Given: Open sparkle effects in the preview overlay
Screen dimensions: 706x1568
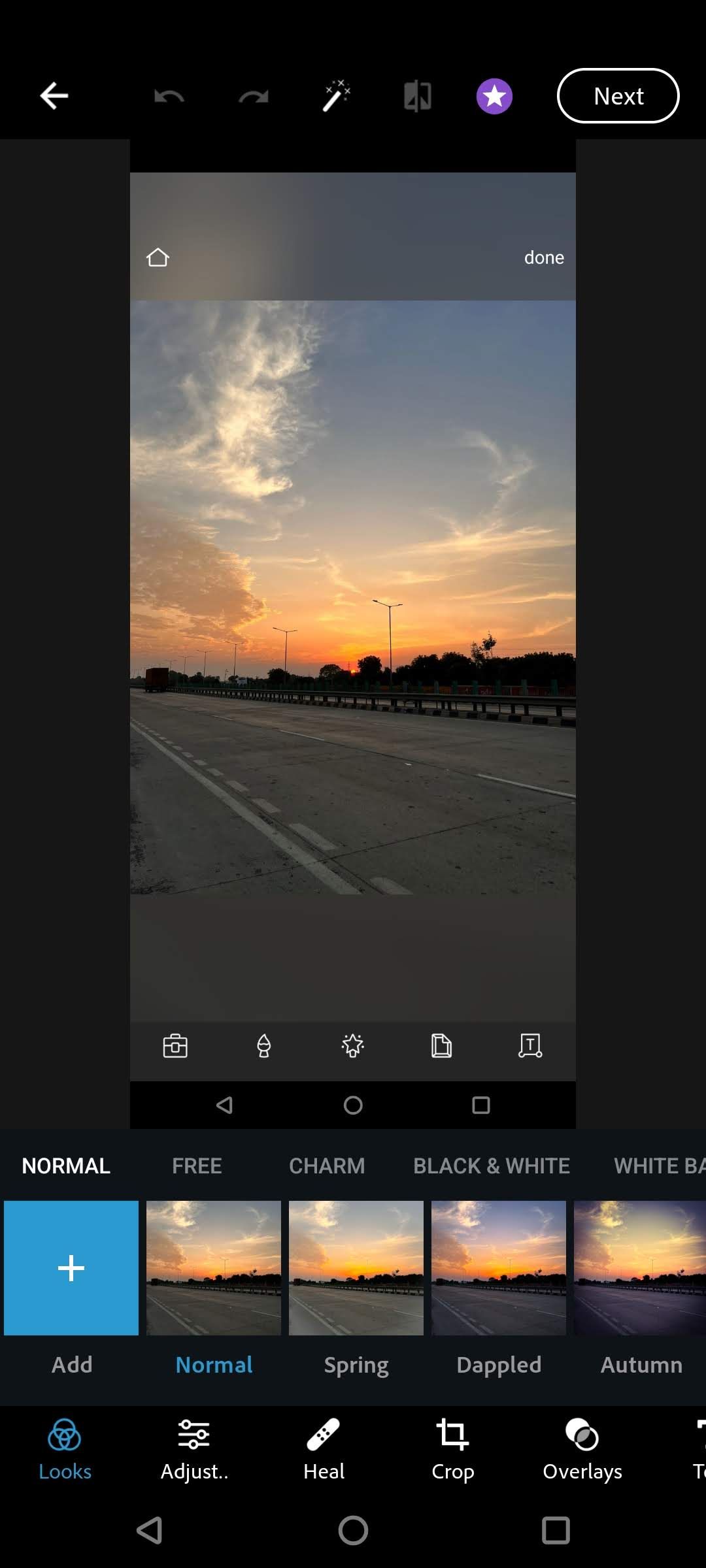Looking at the screenshot, I should [x=352, y=1046].
